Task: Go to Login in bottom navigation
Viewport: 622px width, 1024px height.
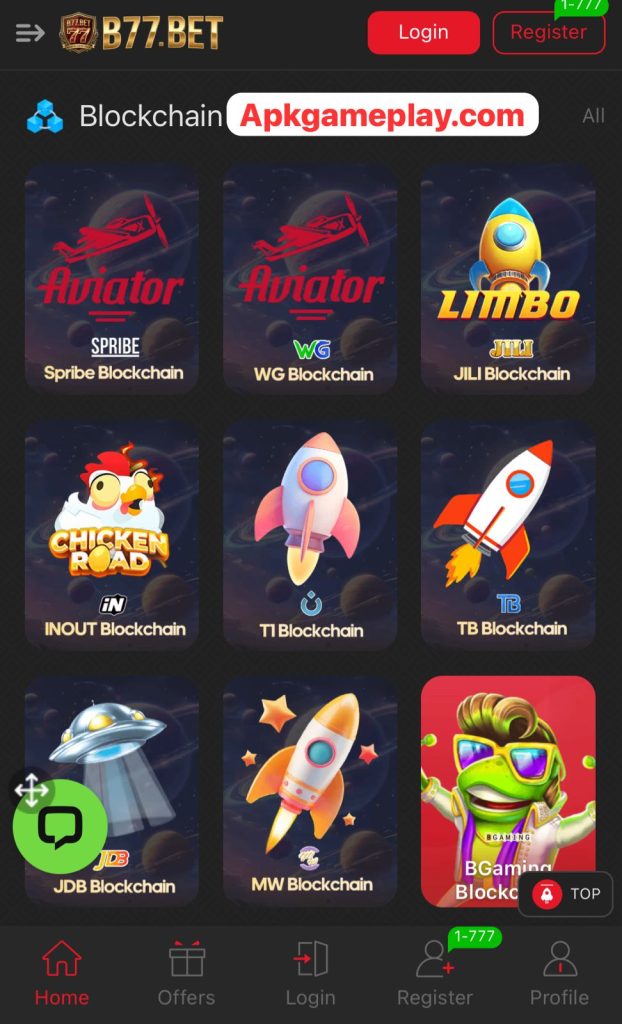Action: [x=310, y=974]
